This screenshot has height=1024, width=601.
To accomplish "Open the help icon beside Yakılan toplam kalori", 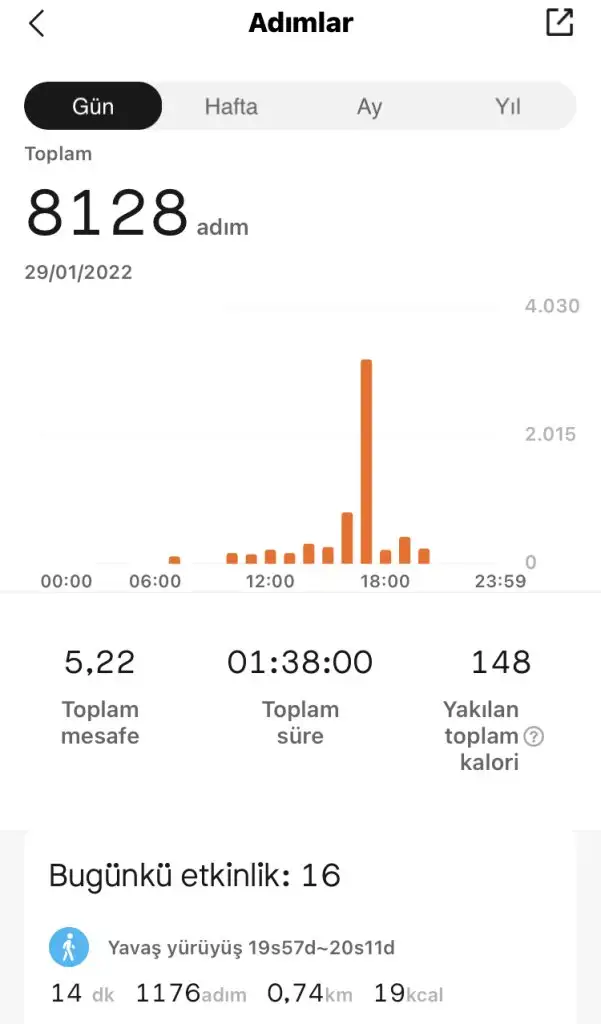I will tap(534, 737).
